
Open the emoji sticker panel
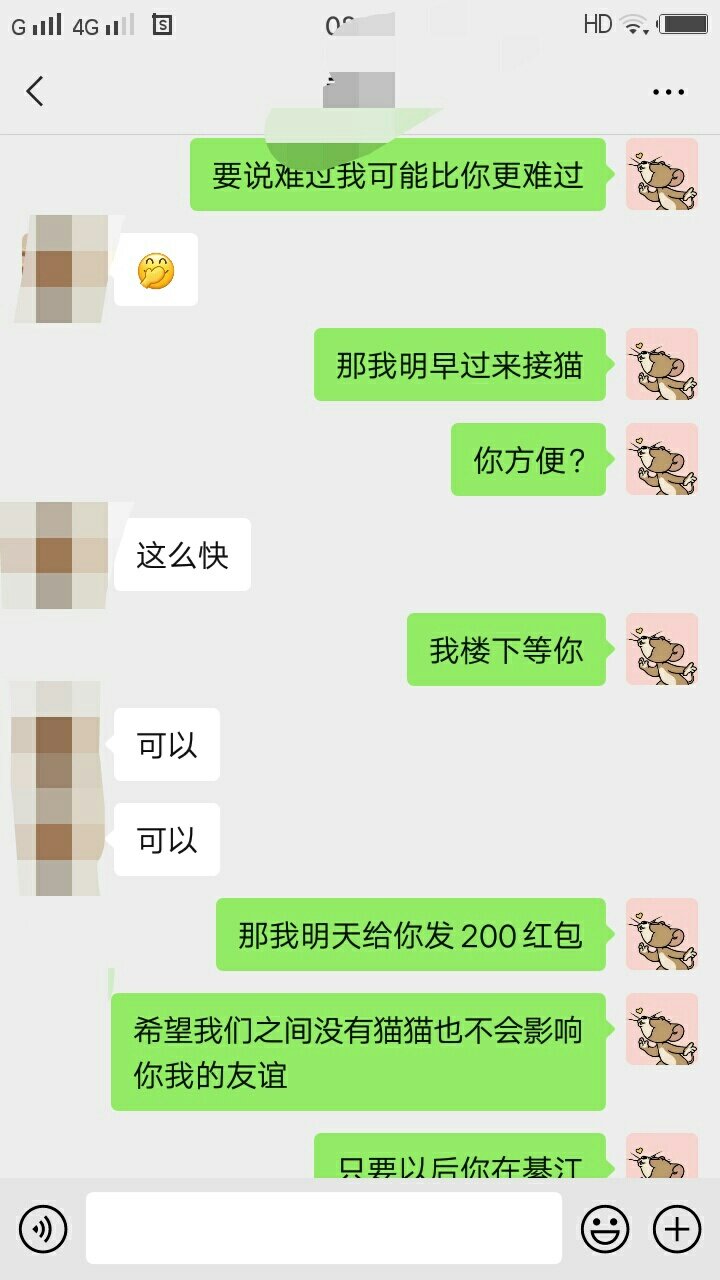point(605,1228)
